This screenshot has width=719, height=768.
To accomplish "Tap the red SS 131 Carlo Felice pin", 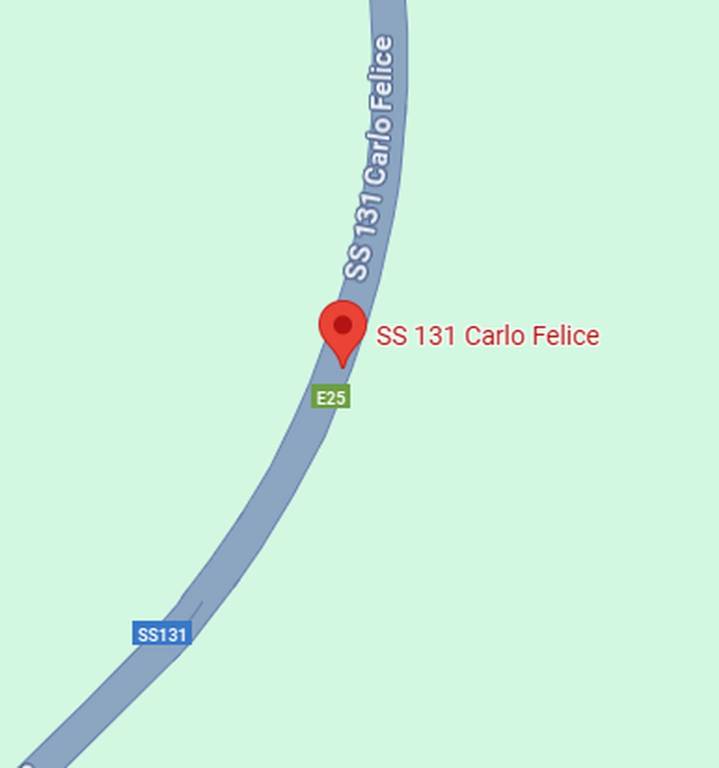I will click(x=343, y=330).
